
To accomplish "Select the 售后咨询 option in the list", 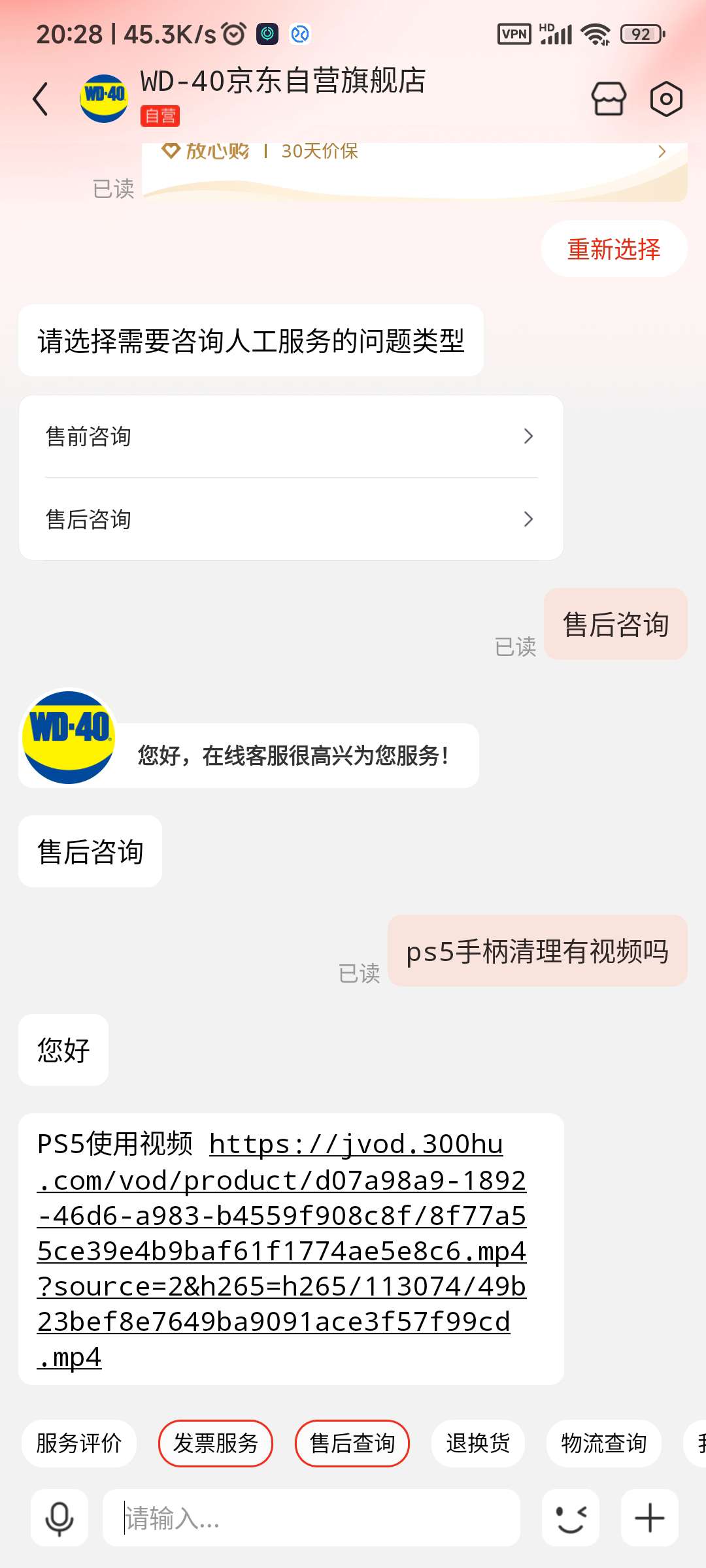I will [x=291, y=519].
